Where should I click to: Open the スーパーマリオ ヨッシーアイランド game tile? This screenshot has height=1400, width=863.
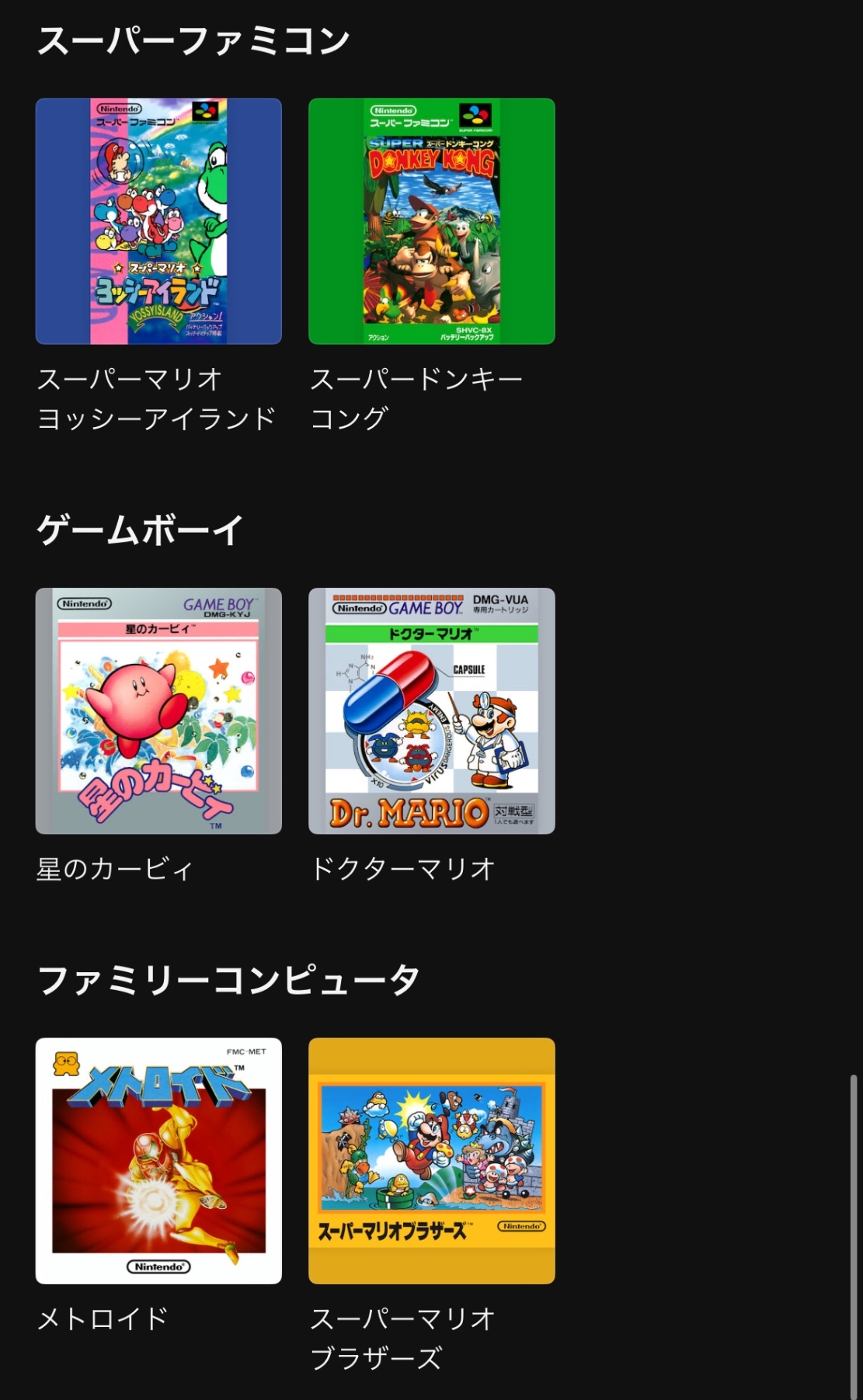pyautogui.click(x=158, y=221)
